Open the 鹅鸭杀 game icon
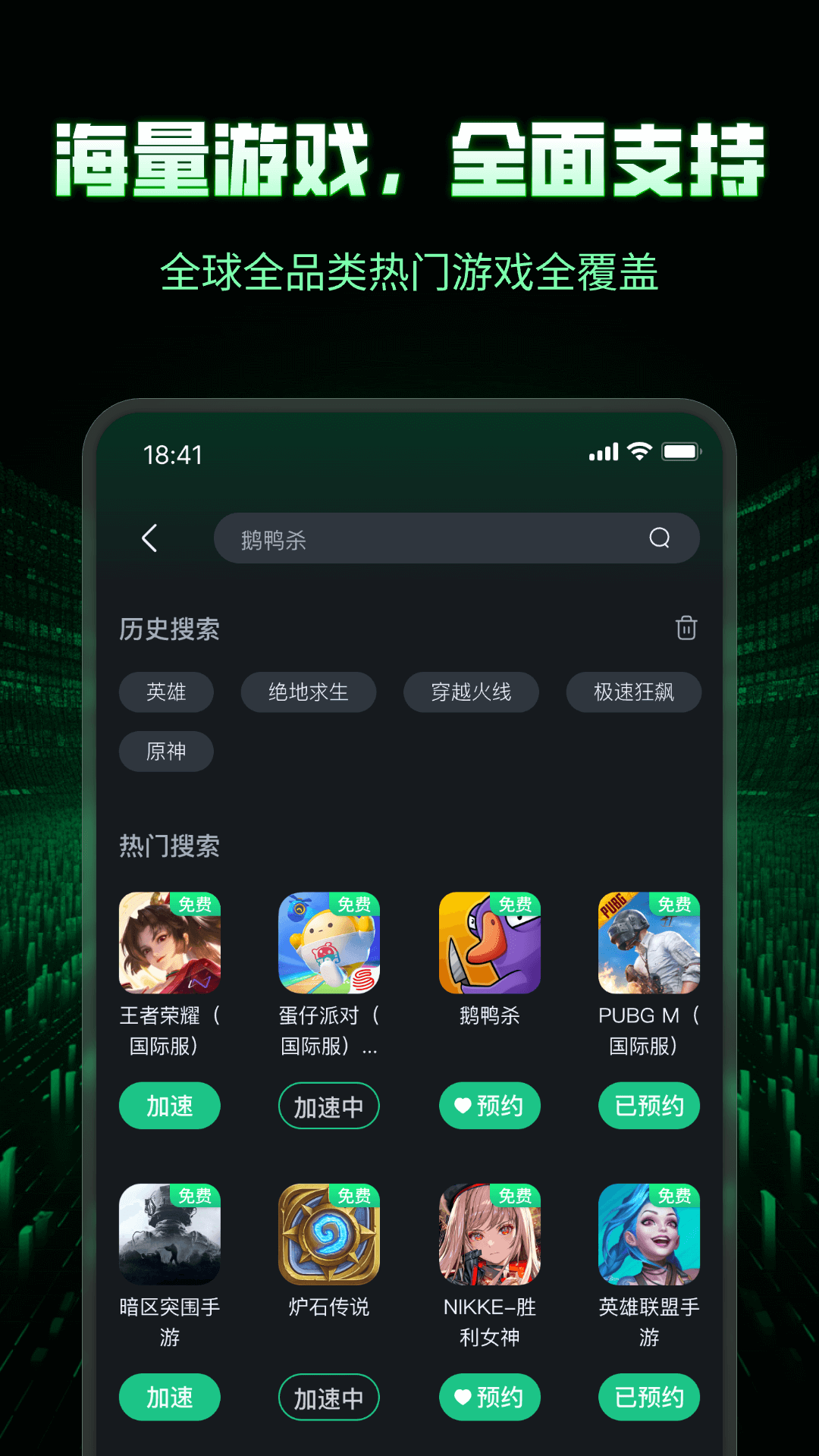The image size is (819, 1456). click(489, 944)
